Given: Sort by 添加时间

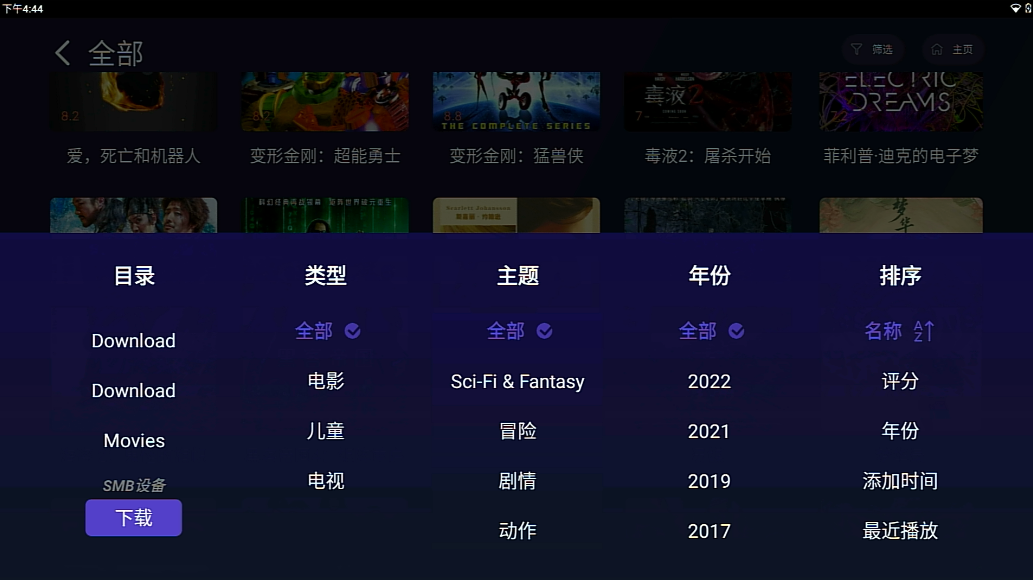Looking at the screenshot, I should point(900,481).
